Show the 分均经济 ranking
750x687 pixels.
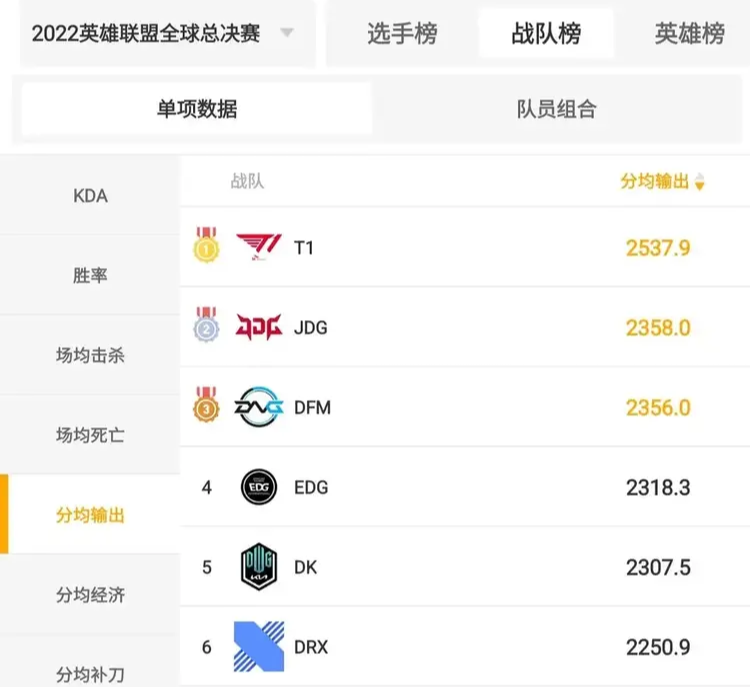pos(90,595)
